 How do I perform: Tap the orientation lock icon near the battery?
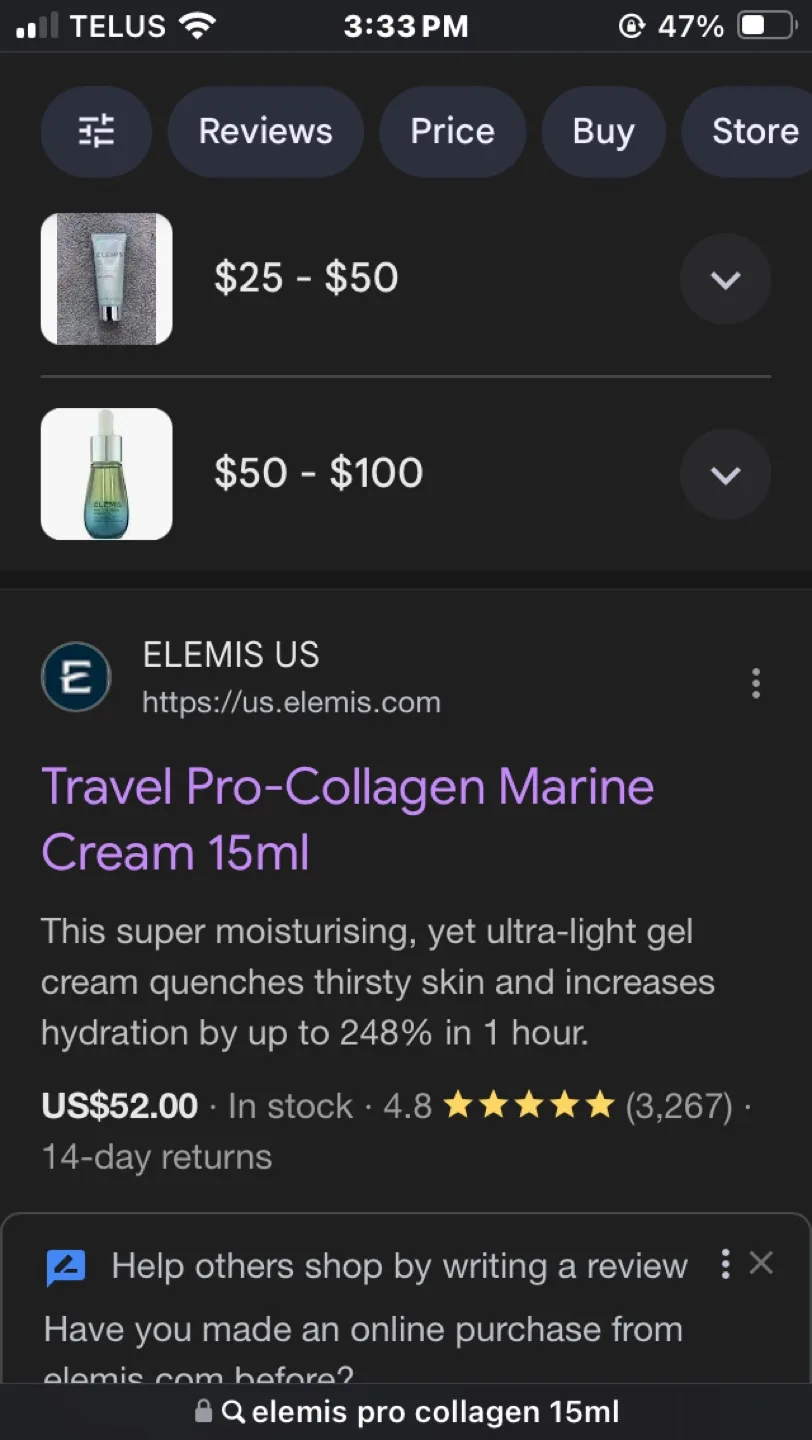631,26
